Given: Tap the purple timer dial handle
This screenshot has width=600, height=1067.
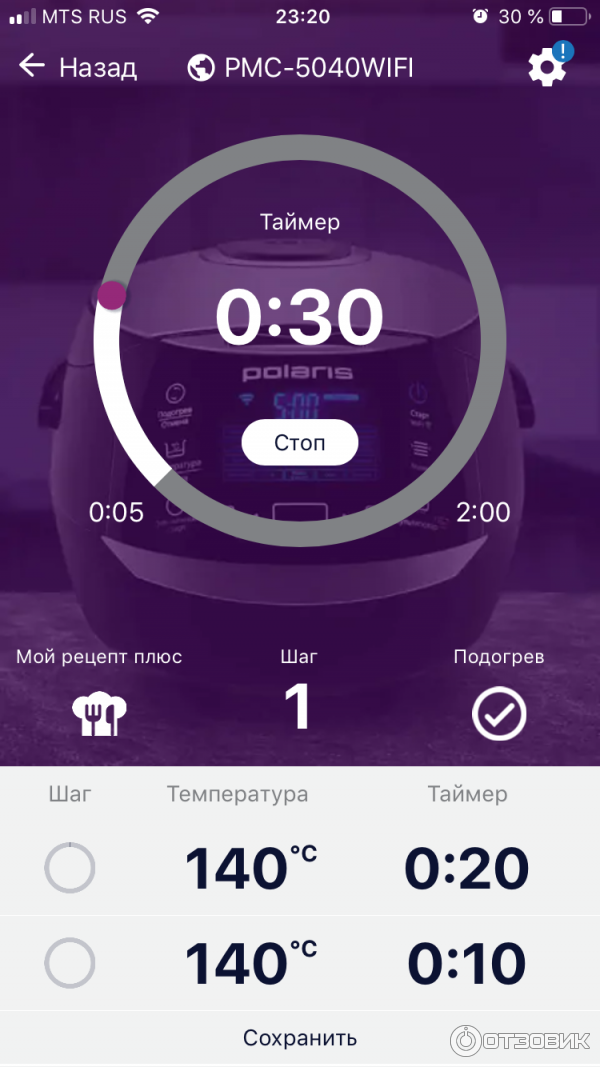Looking at the screenshot, I should pos(112,294).
